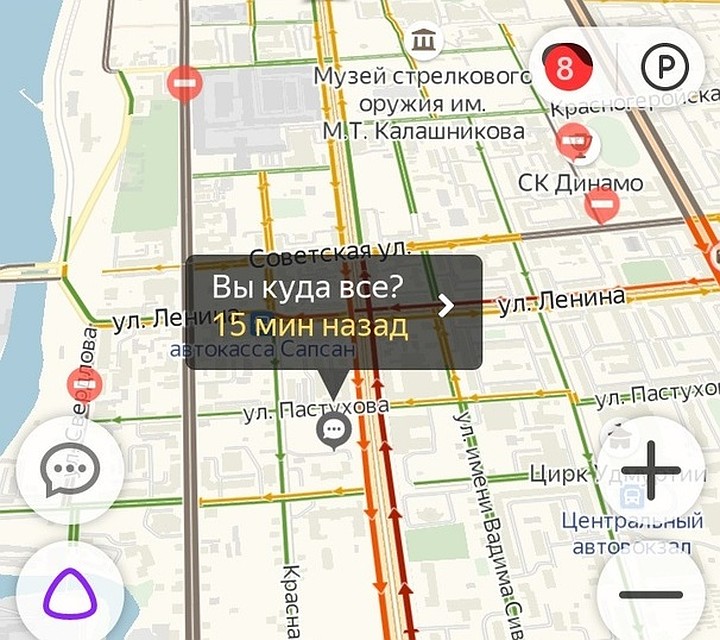Select the Kalashnikov museum marker

coord(427,41)
